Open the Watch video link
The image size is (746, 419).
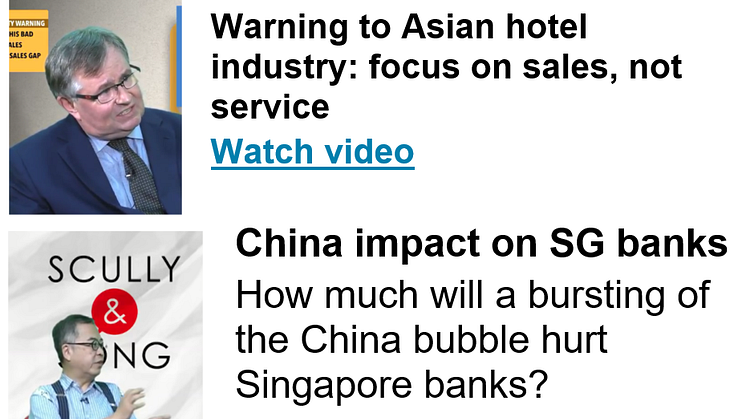point(312,152)
